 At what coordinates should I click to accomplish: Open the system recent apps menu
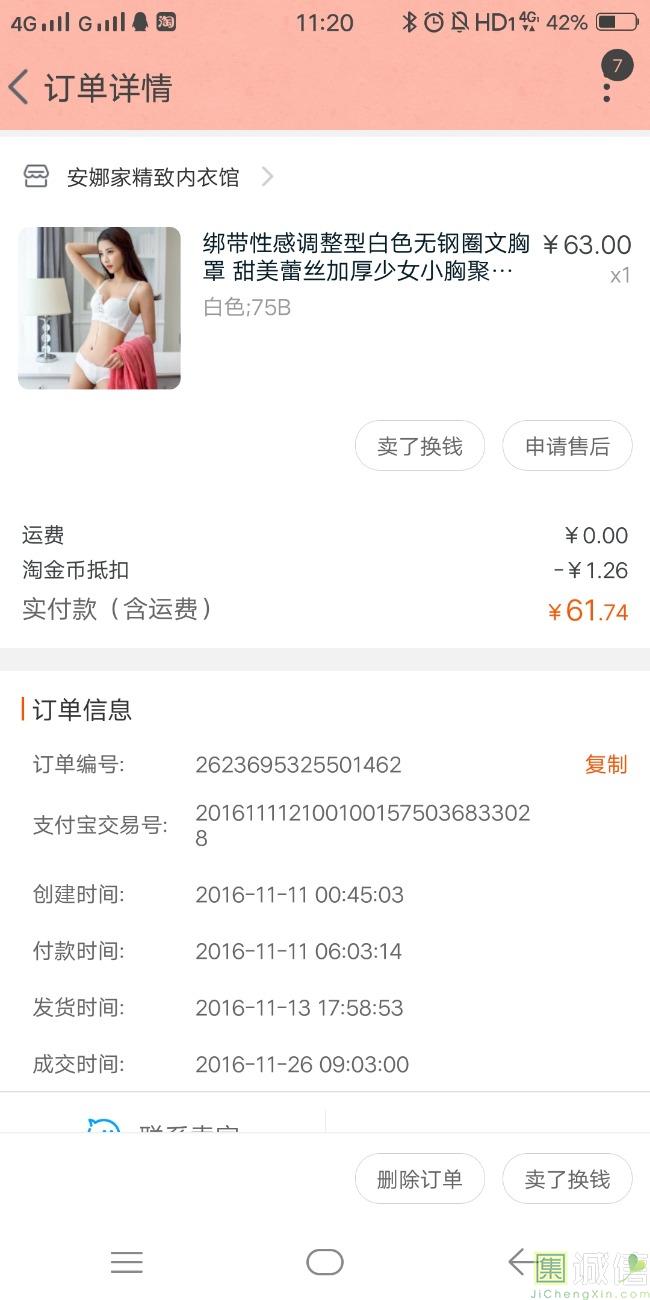pos(127,1262)
